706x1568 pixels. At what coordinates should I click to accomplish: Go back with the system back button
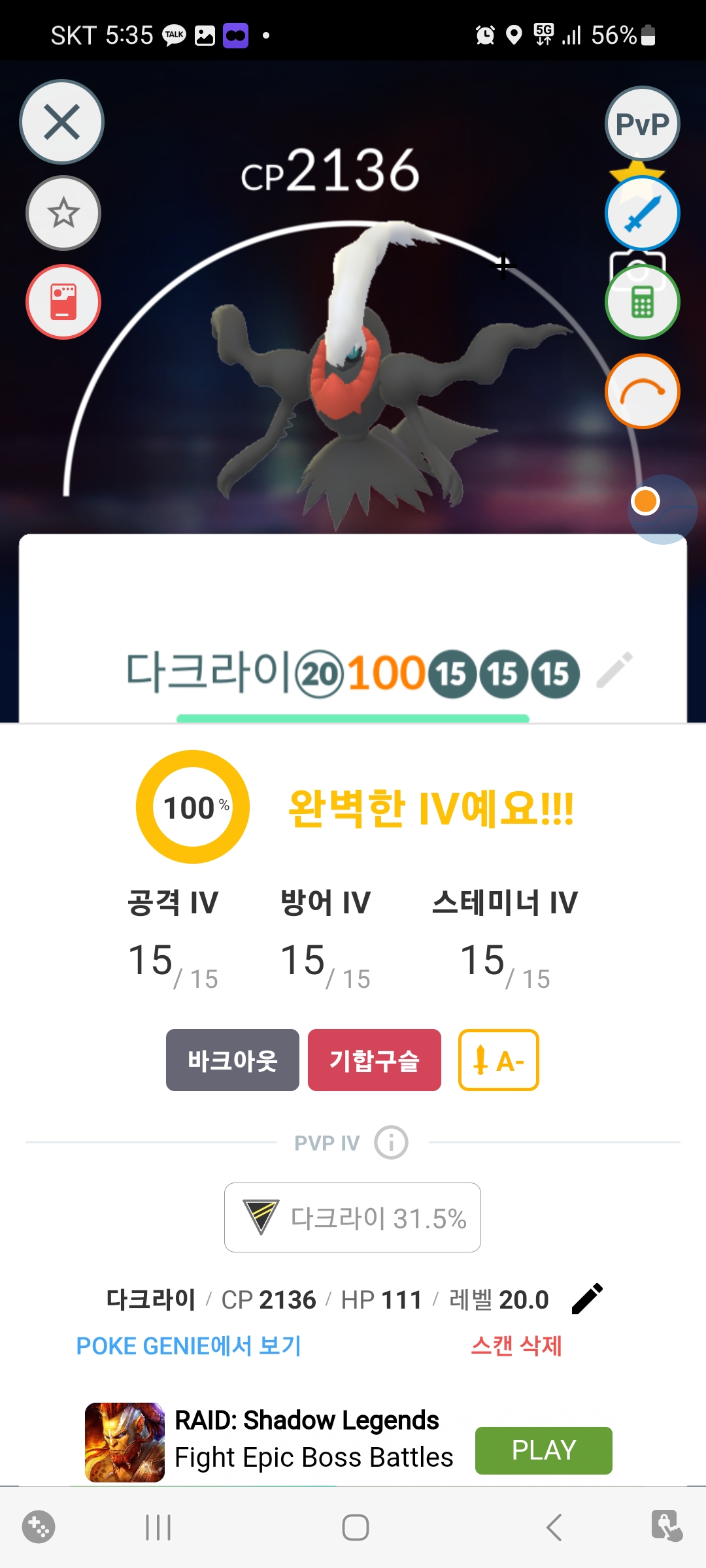pyautogui.click(x=554, y=1527)
